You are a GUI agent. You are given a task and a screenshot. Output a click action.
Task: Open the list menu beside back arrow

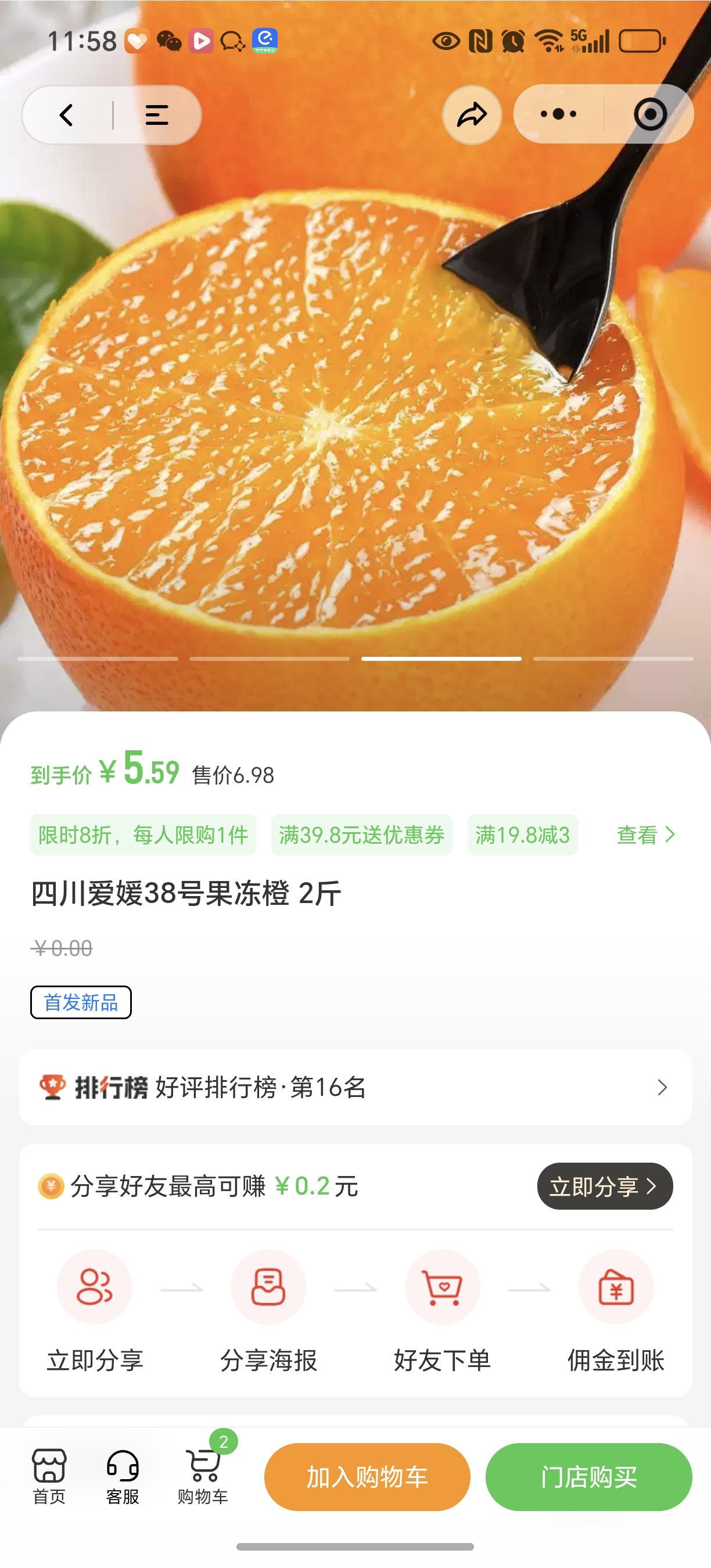coord(156,115)
